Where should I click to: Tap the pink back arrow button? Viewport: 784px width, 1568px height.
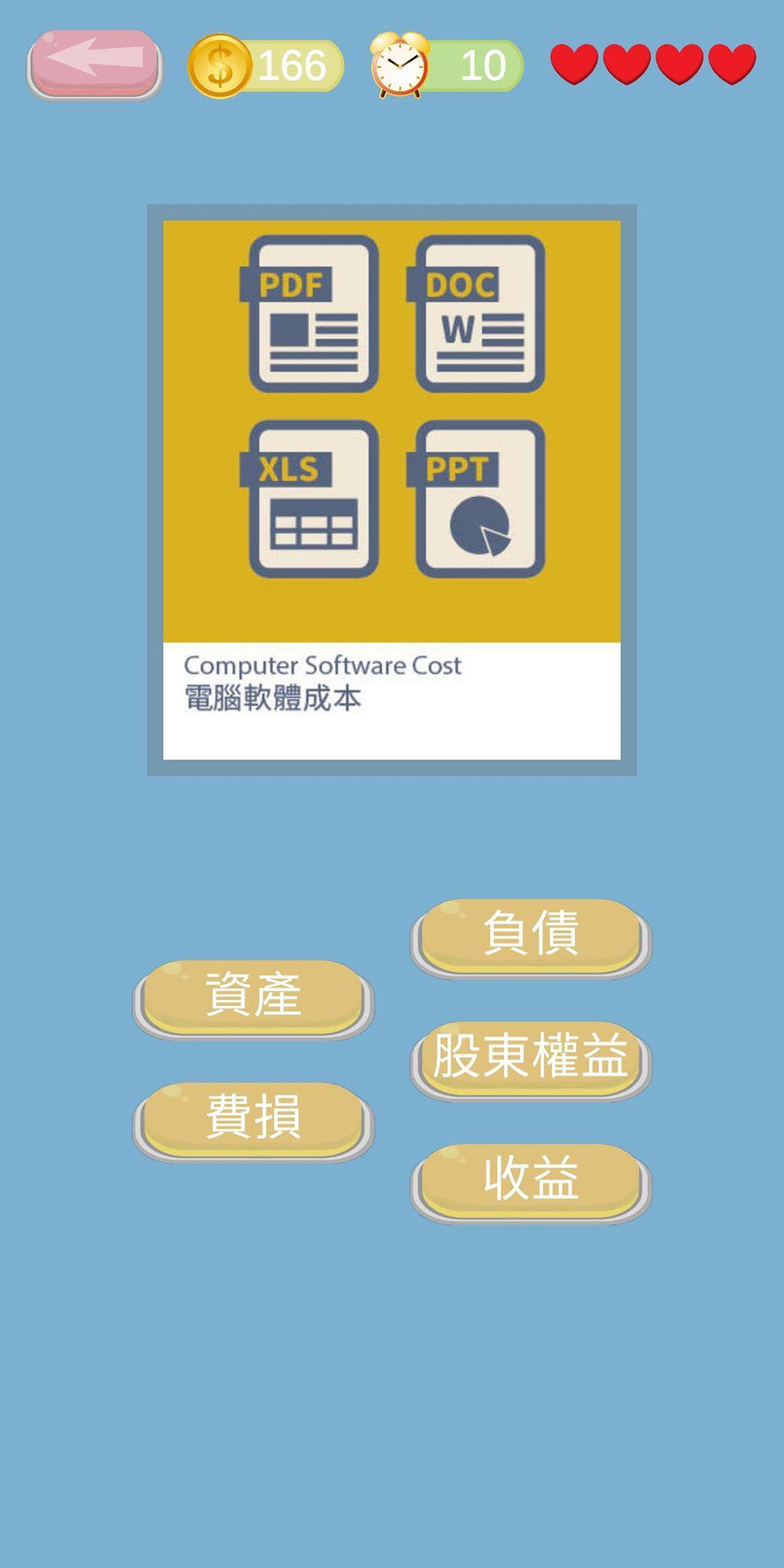click(94, 64)
